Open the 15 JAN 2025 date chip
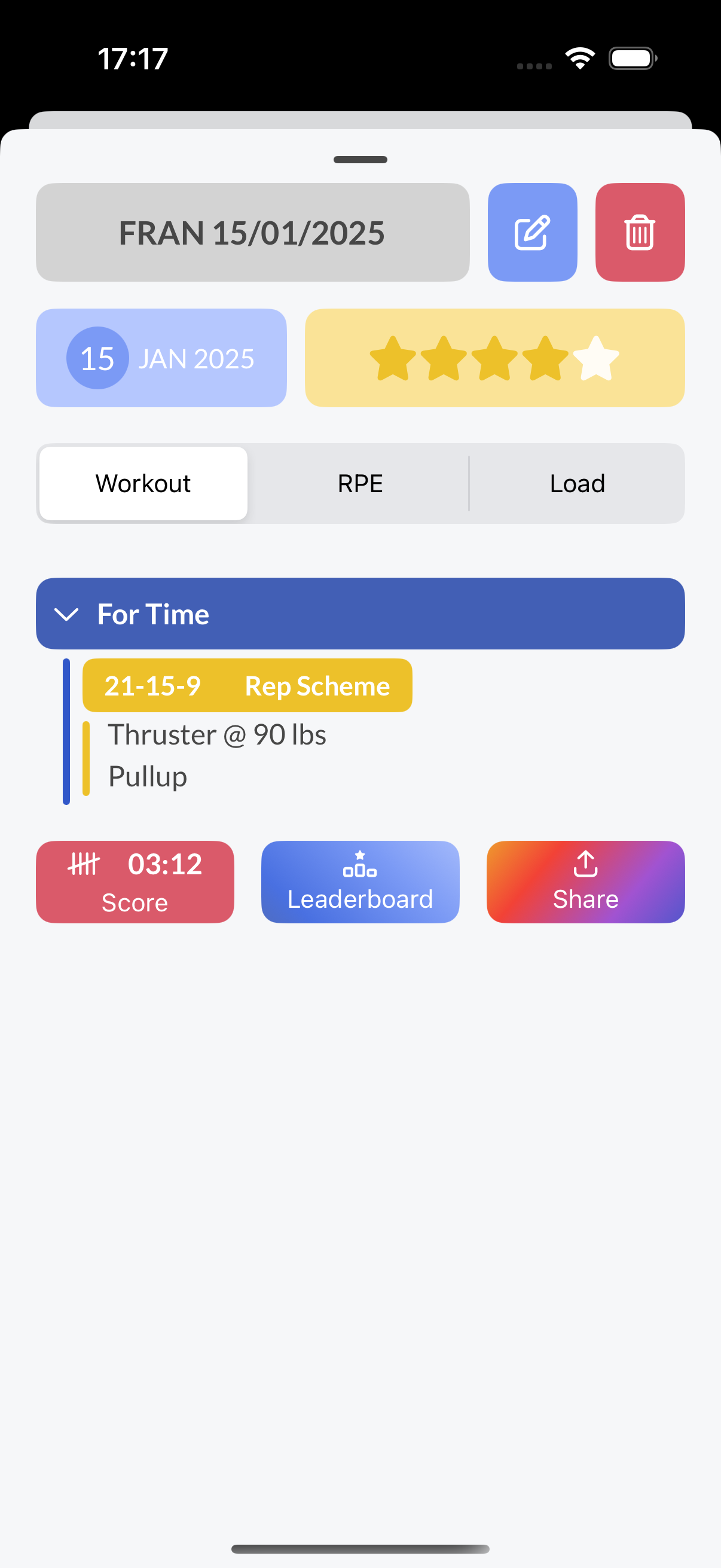The width and height of the screenshot is (721, 1568). 161,358
